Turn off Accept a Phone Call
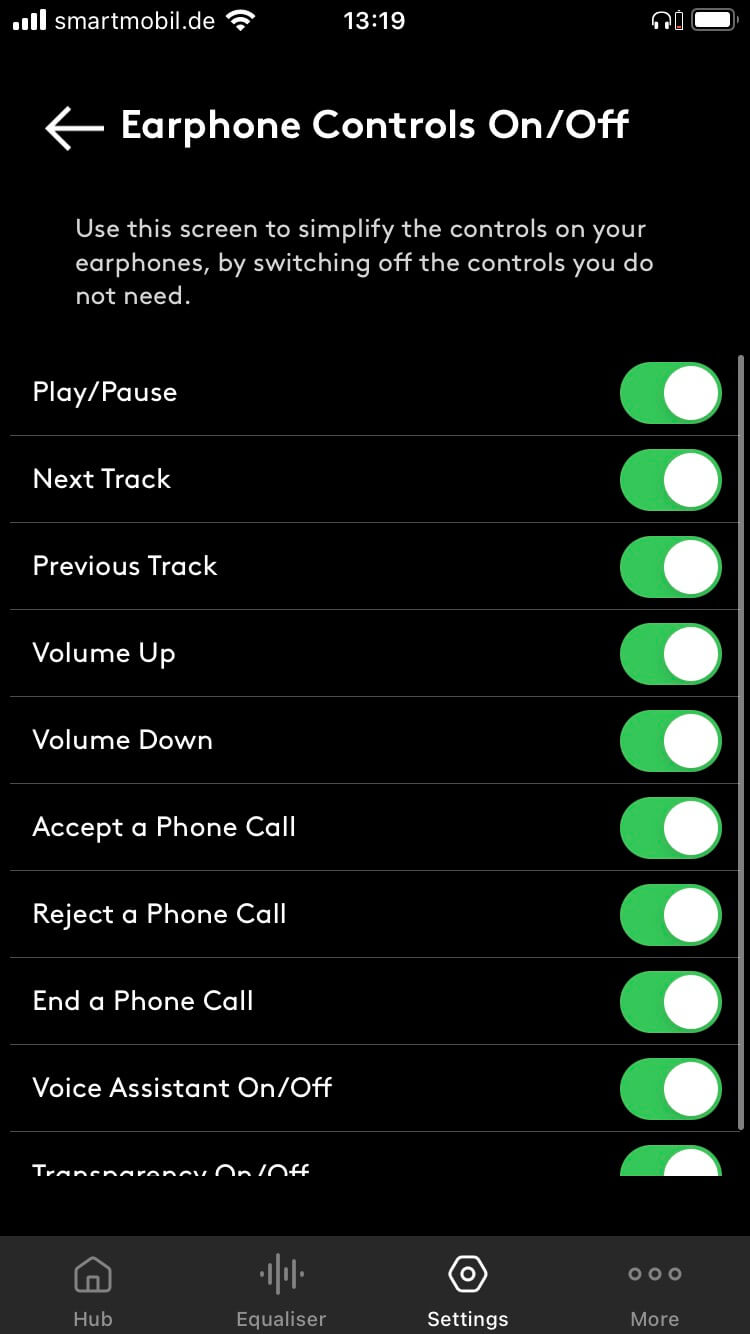 [670, 828]
